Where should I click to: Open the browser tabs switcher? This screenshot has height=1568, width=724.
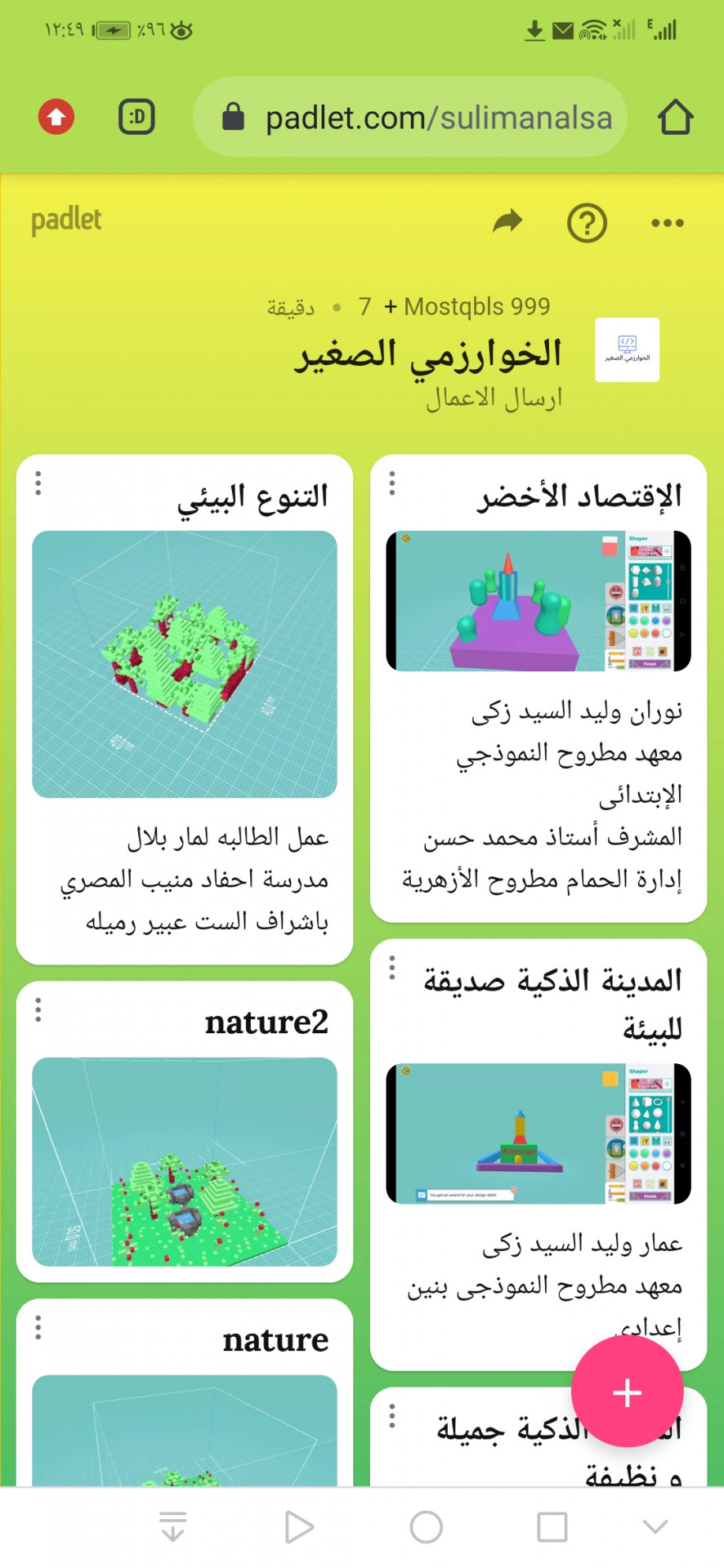point(136,117)
